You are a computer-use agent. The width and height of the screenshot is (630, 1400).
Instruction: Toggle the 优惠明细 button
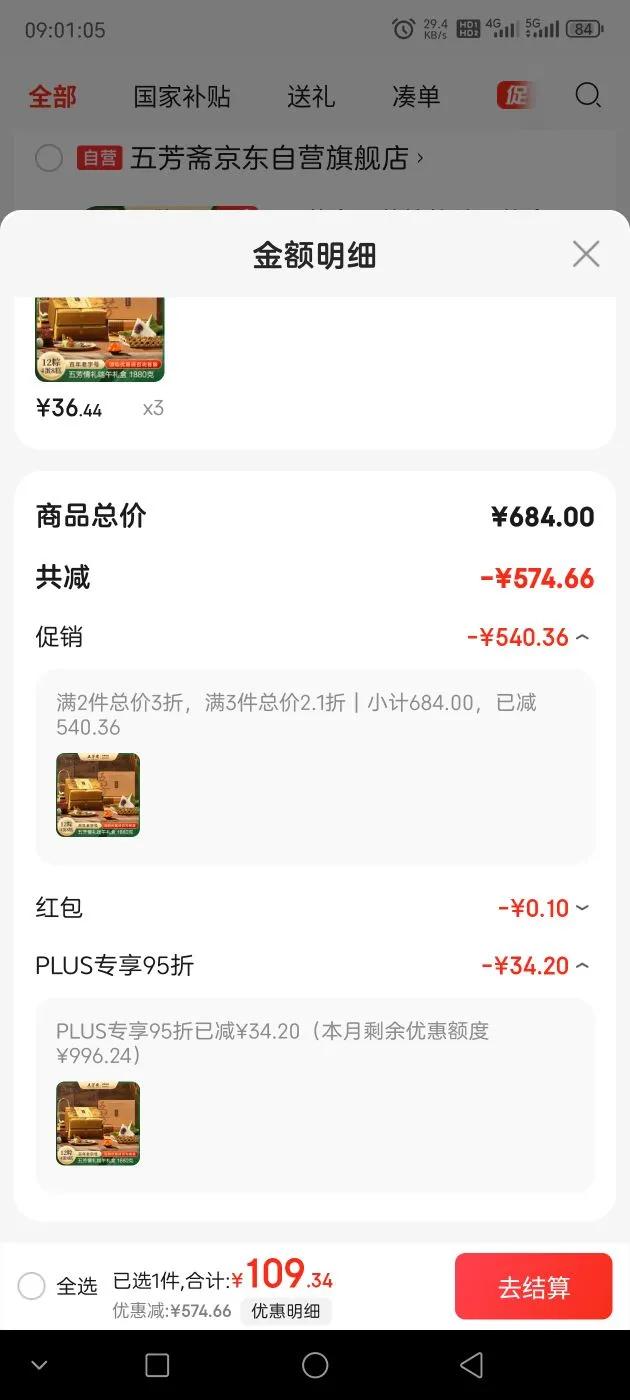(x=286, y=1311)
